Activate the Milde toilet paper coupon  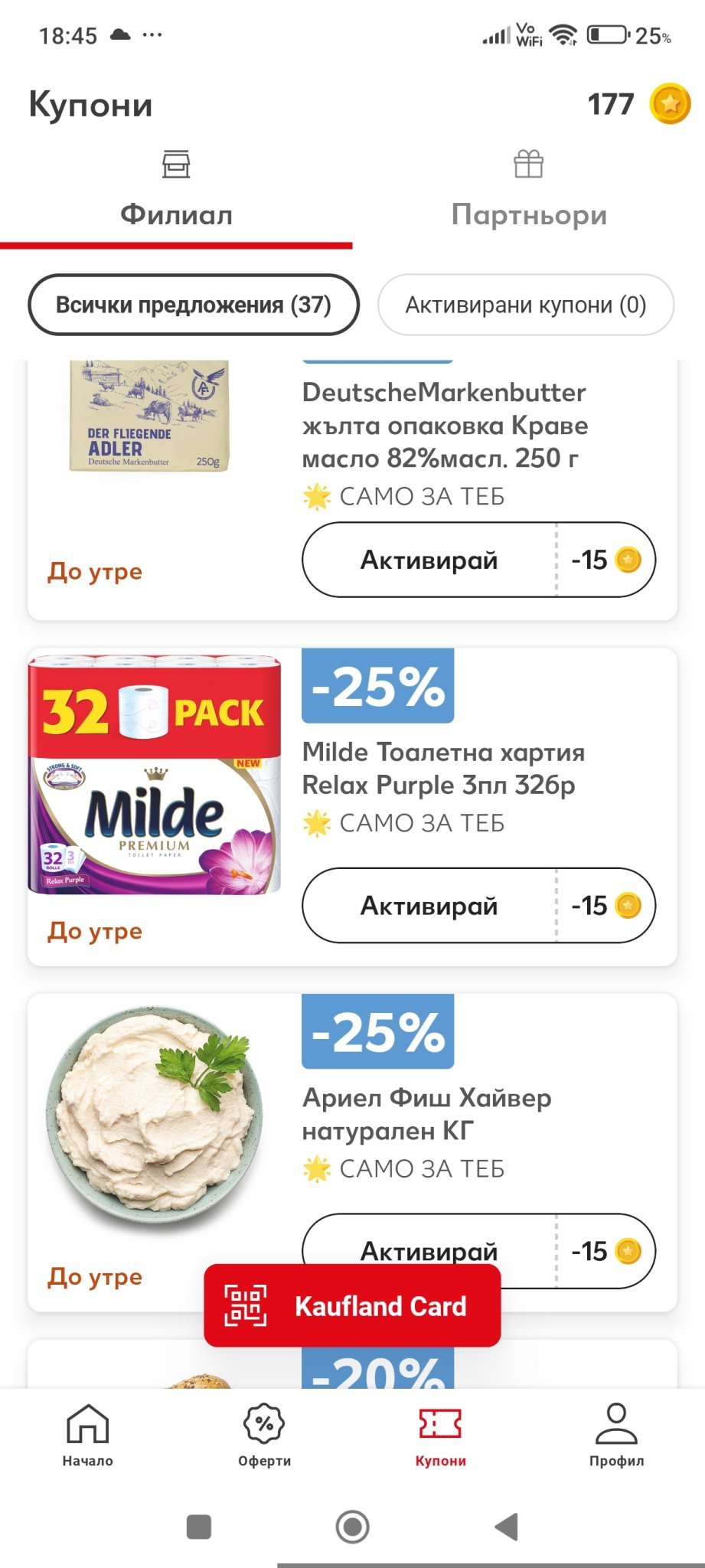(429, 906)
